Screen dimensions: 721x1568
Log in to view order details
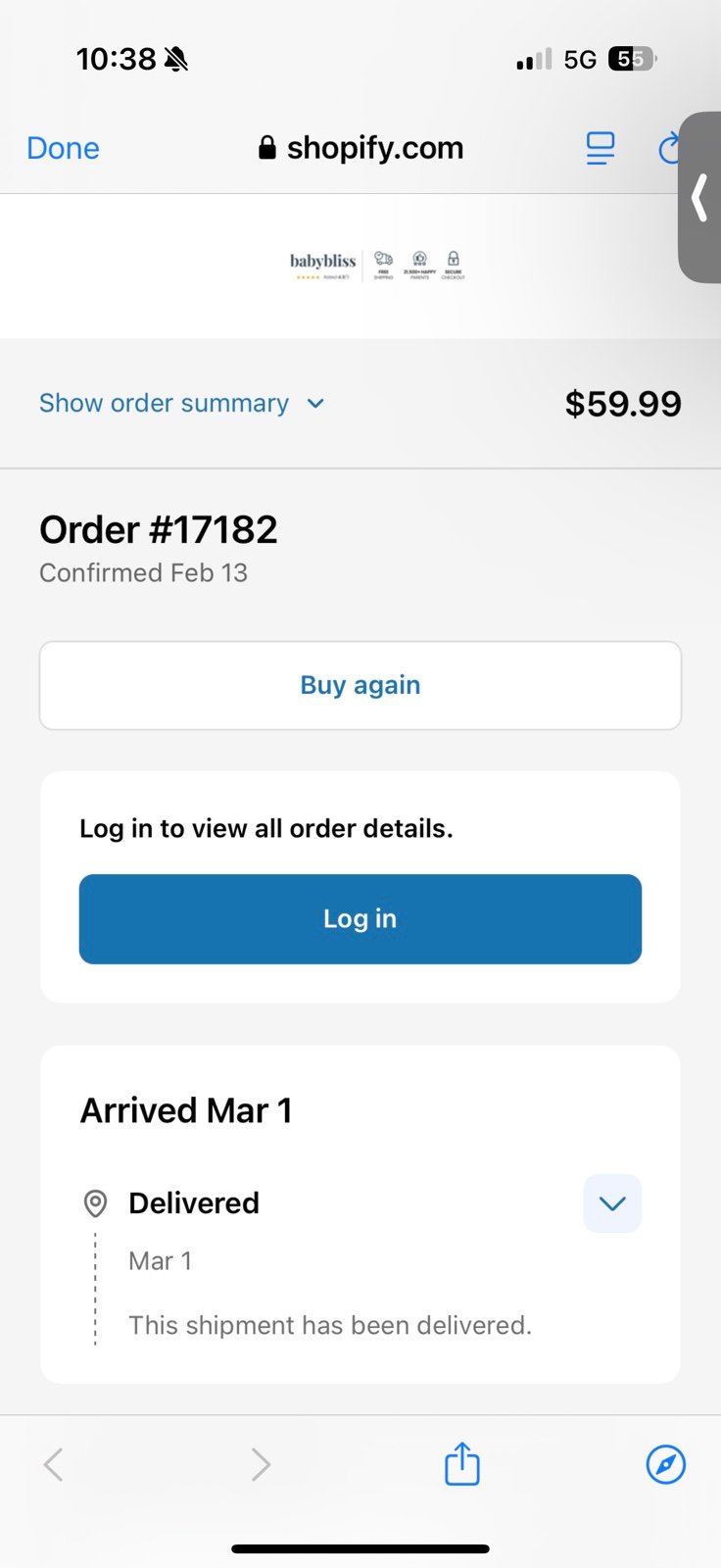pos(360,919)
